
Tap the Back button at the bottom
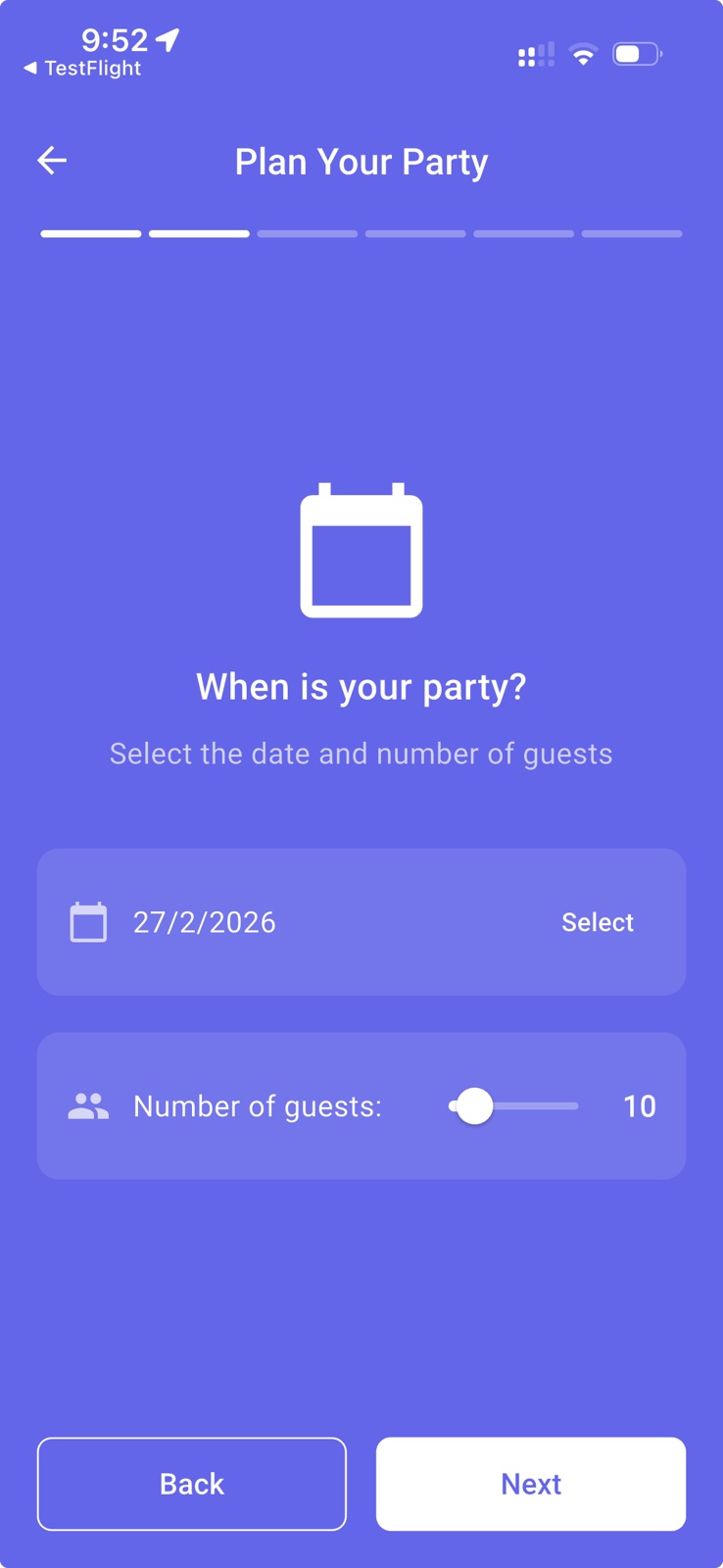[191, 1484]
